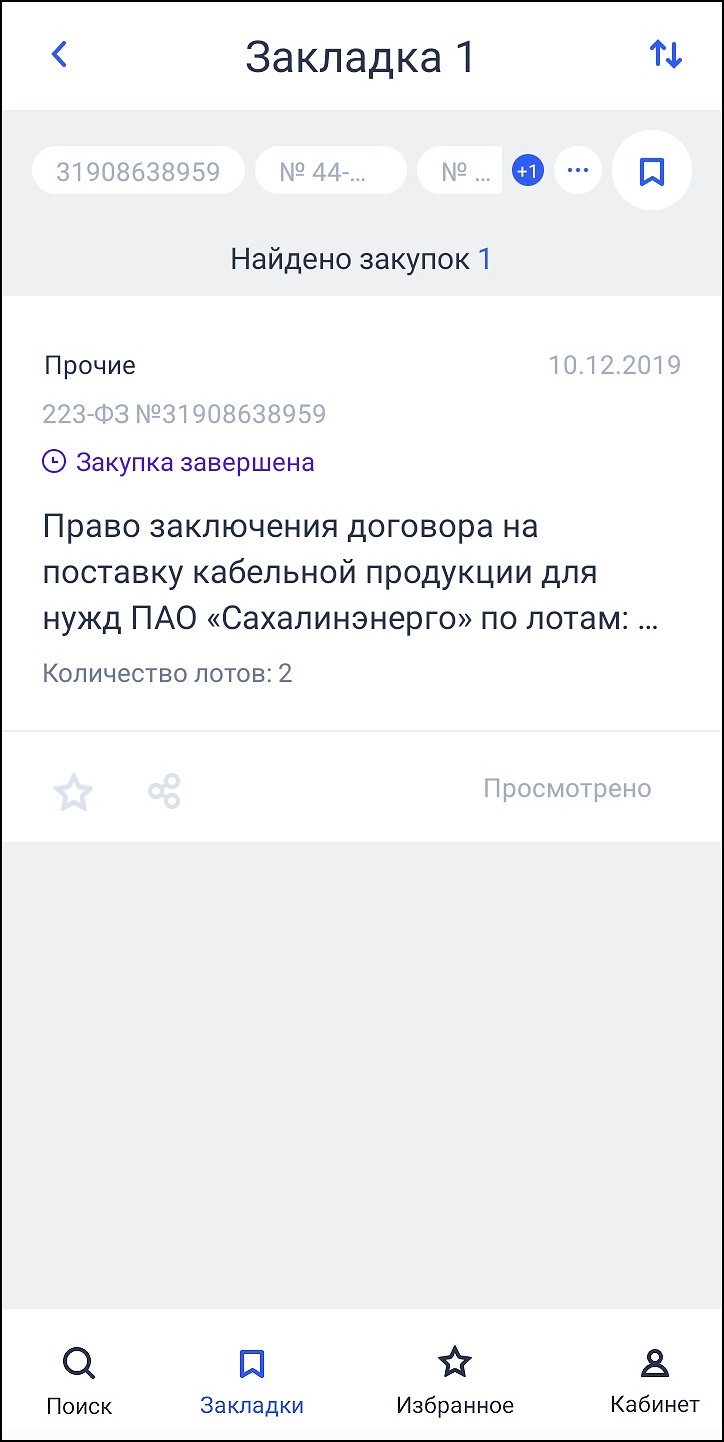Share the purchase №31908638959
The width and height of the screenshot is (724, 1442).
click(x=164, y=791)
